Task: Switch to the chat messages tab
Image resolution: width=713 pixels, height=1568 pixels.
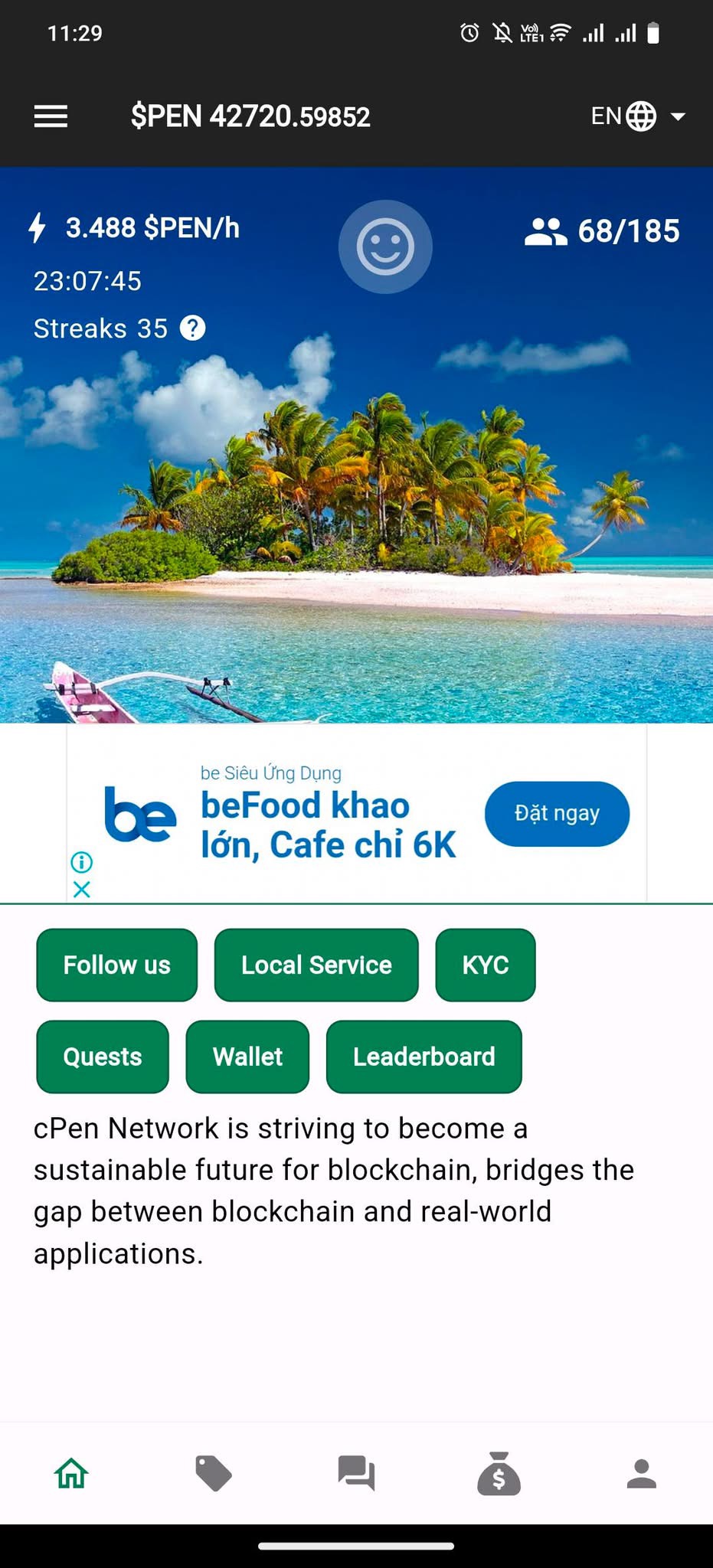Action: pyautogui.click(x=356, y=1473)
